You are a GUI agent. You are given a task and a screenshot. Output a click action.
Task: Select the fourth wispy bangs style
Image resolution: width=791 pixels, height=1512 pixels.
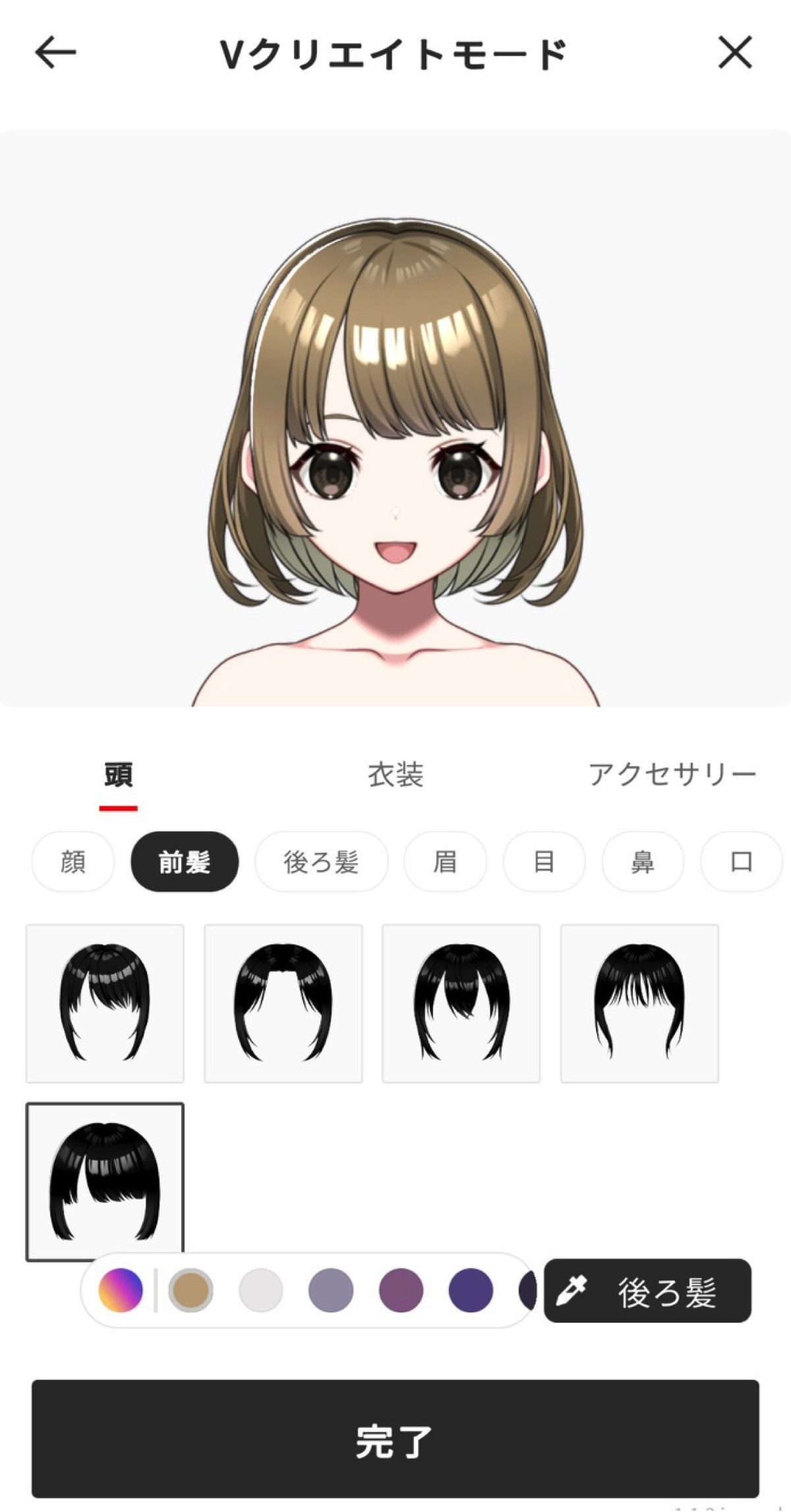point(639,1003)
